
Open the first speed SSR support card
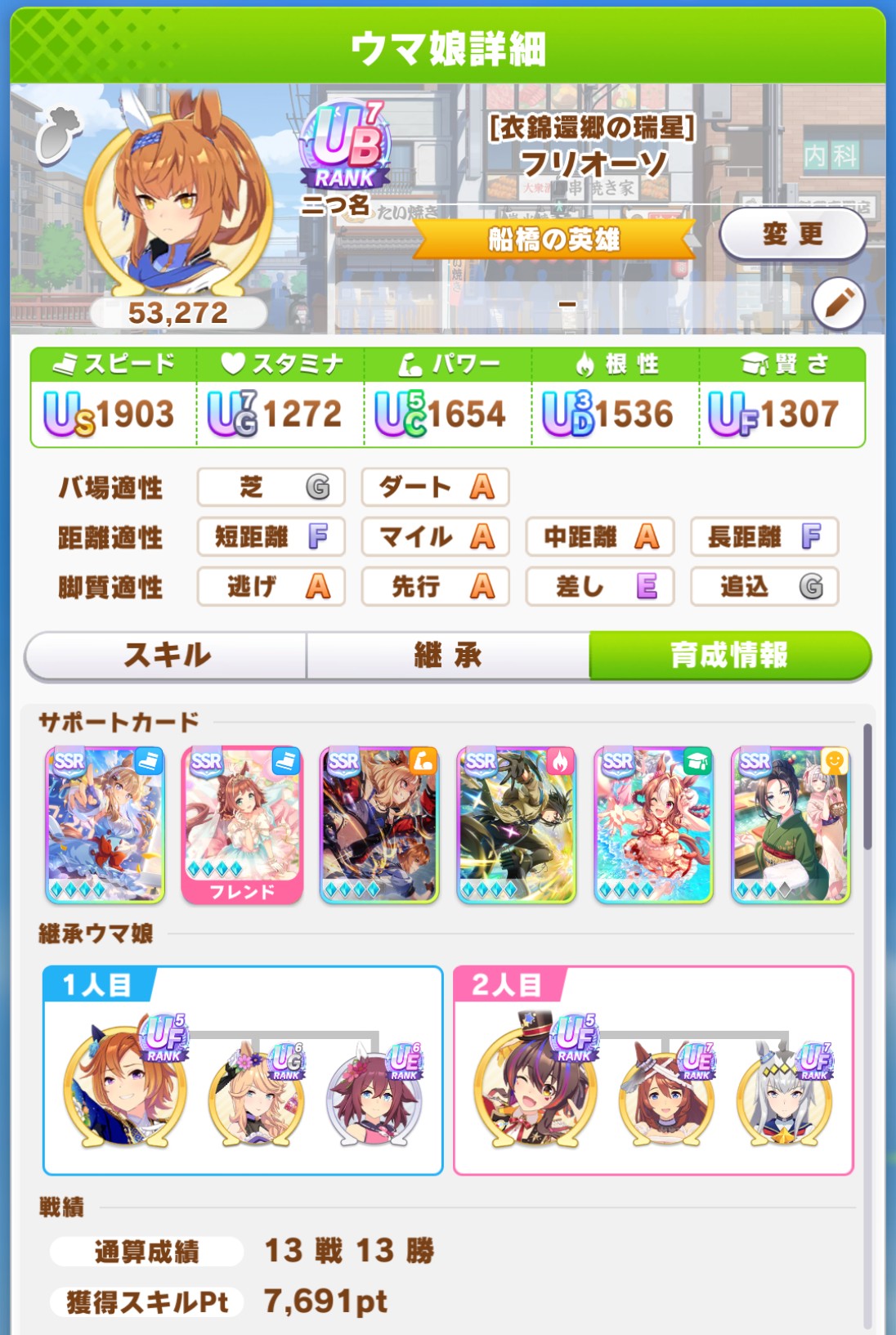click(x=105, y=824)
